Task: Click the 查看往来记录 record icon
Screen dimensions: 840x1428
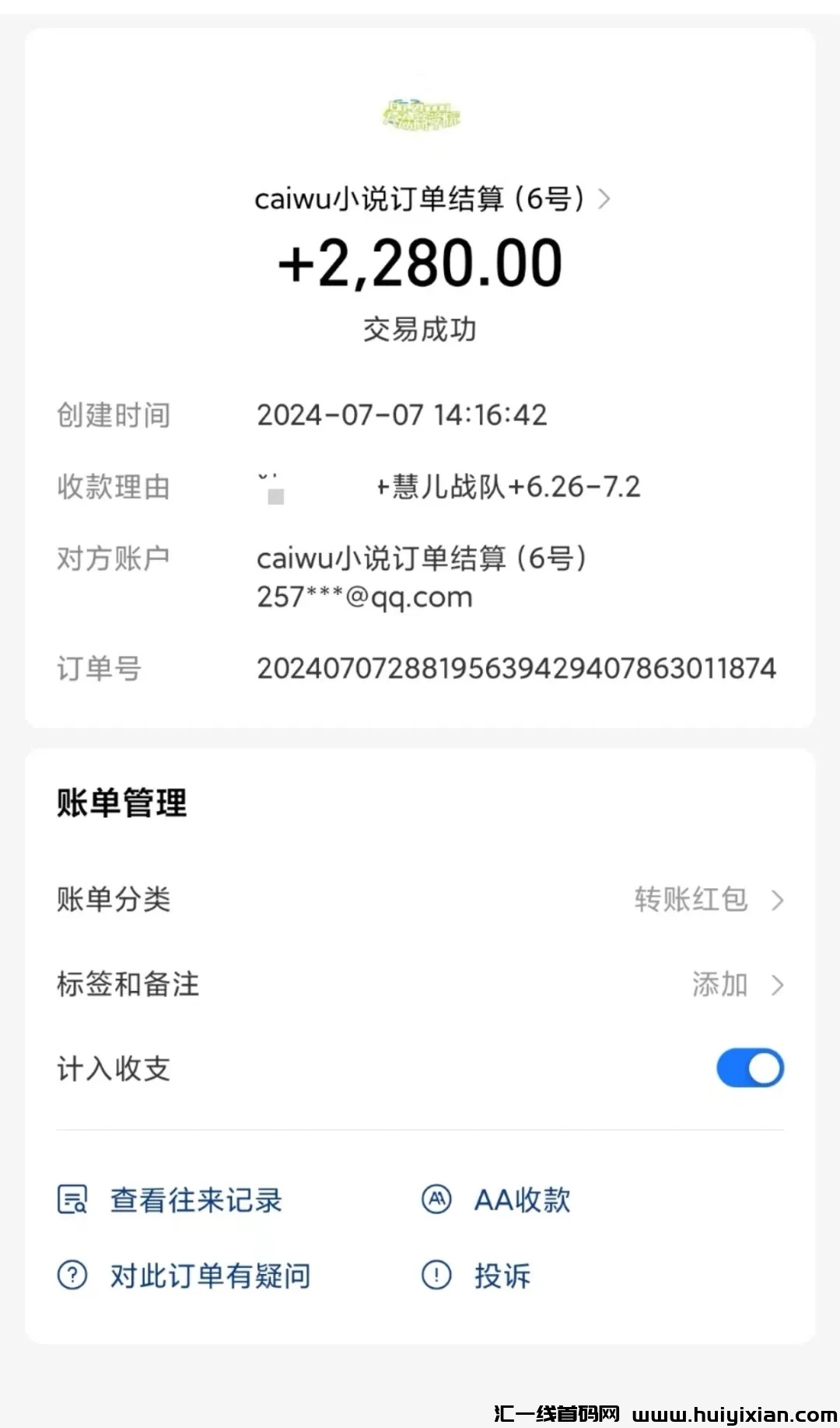Action: point(72,1201)
